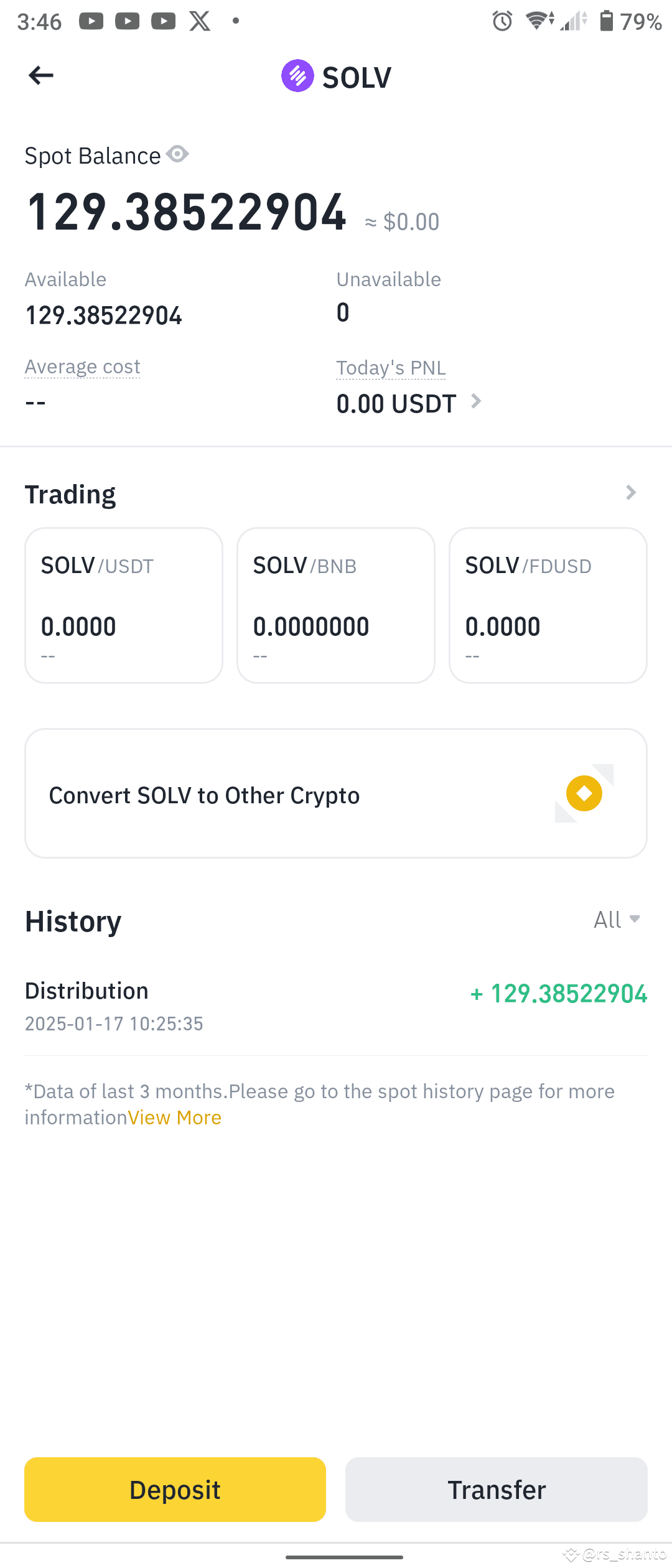
Task: Tap the X (Twitter) icon in status bar
Action: click(199, 21)
